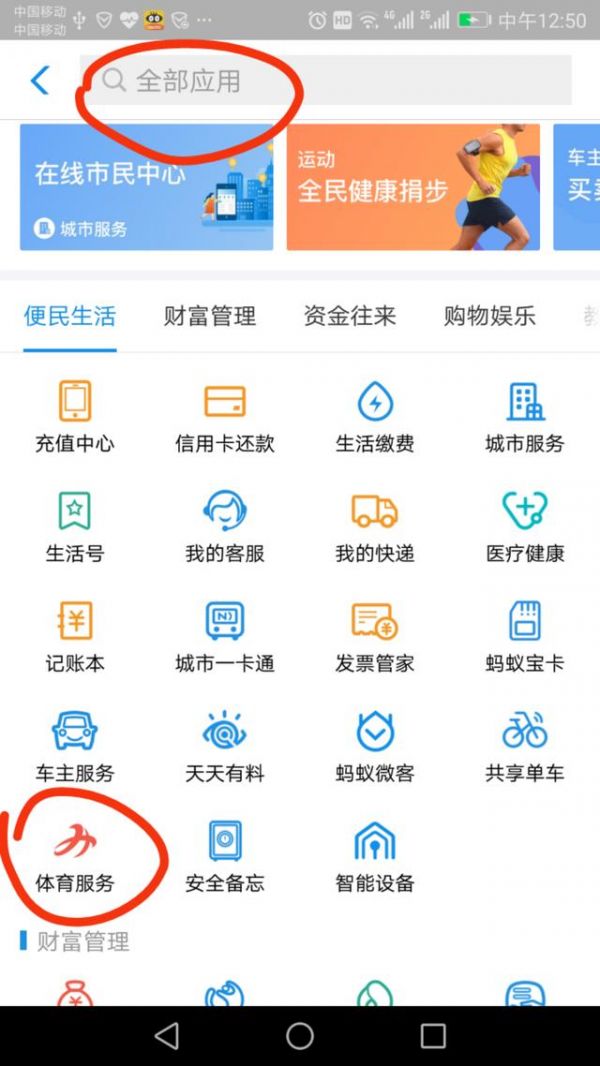This screenshot has width=600, height=1066.
Task: Tap the system home button
Action: 300,1036
